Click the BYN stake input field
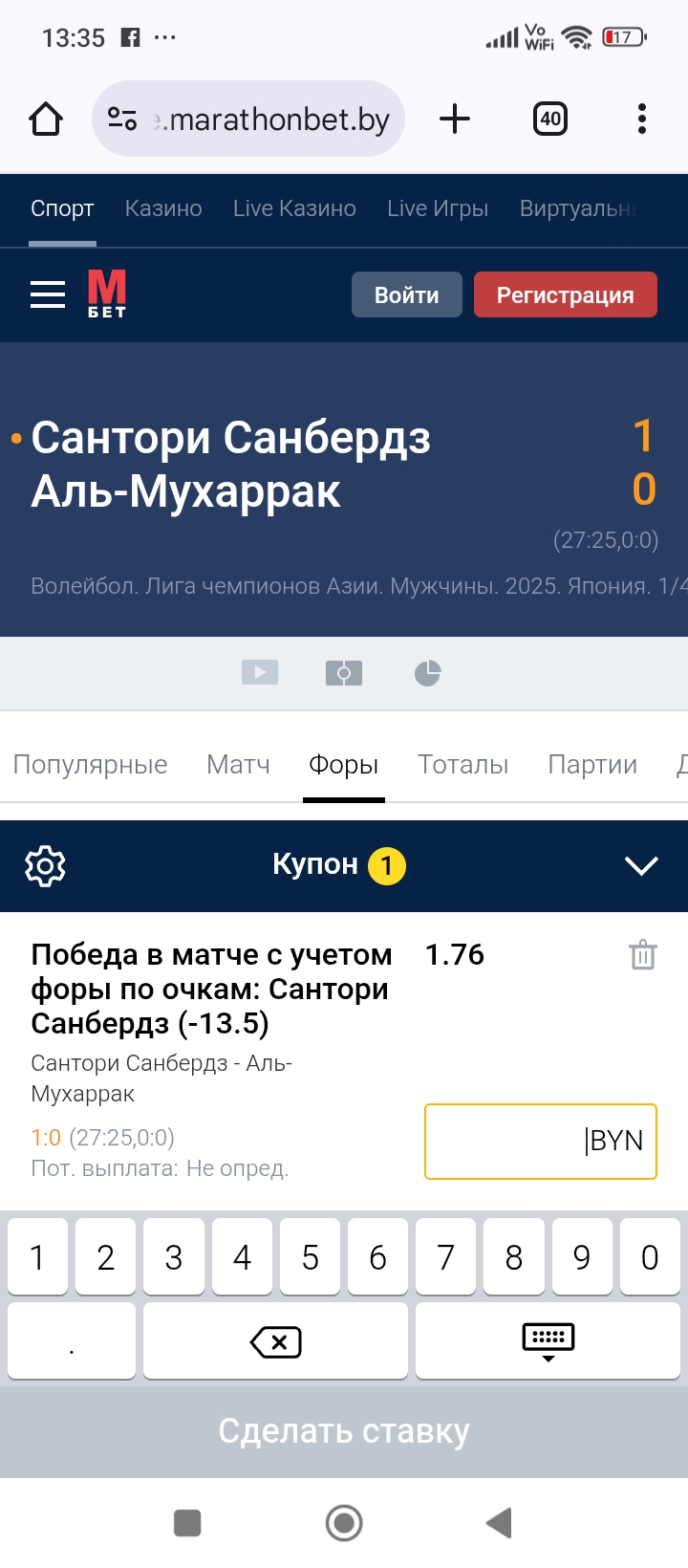 540,1141
